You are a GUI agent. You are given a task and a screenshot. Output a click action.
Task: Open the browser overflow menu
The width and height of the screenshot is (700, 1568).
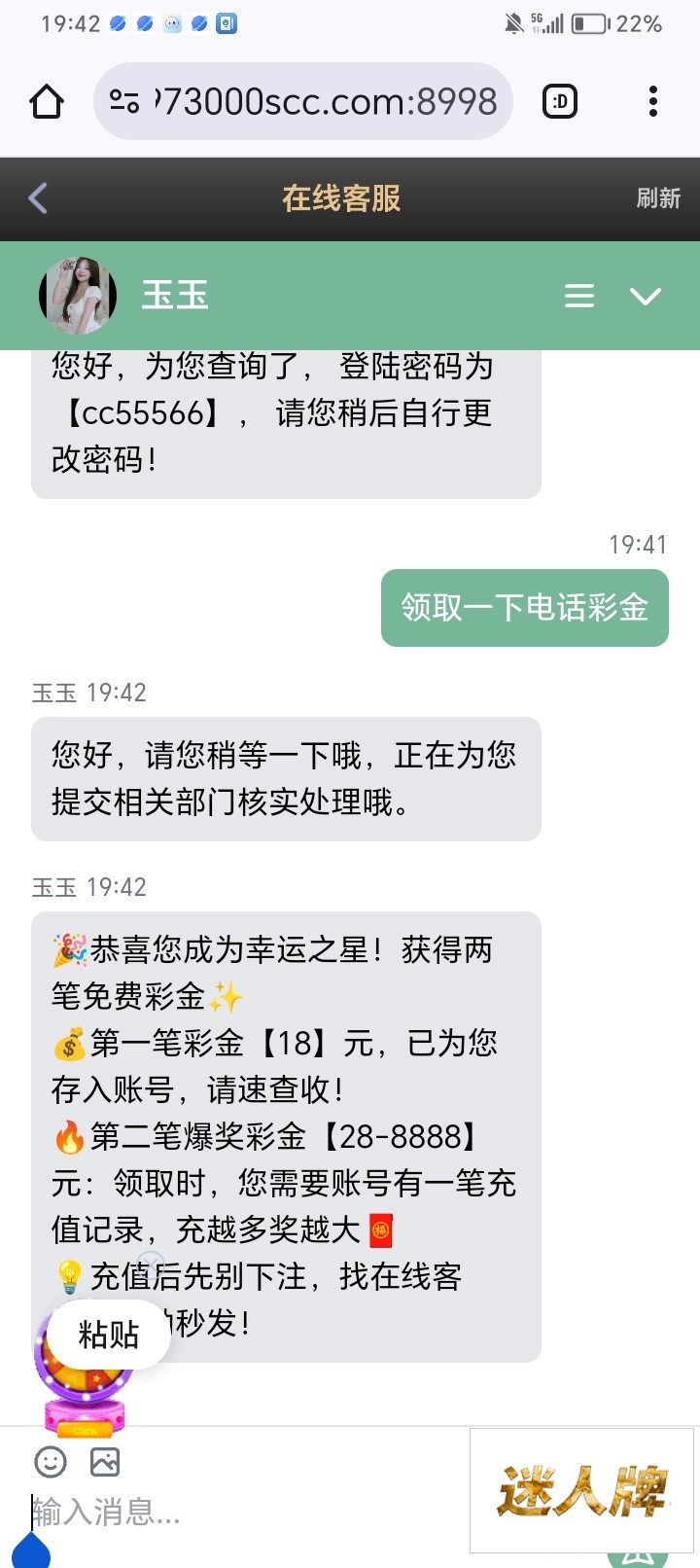[653, 101]
